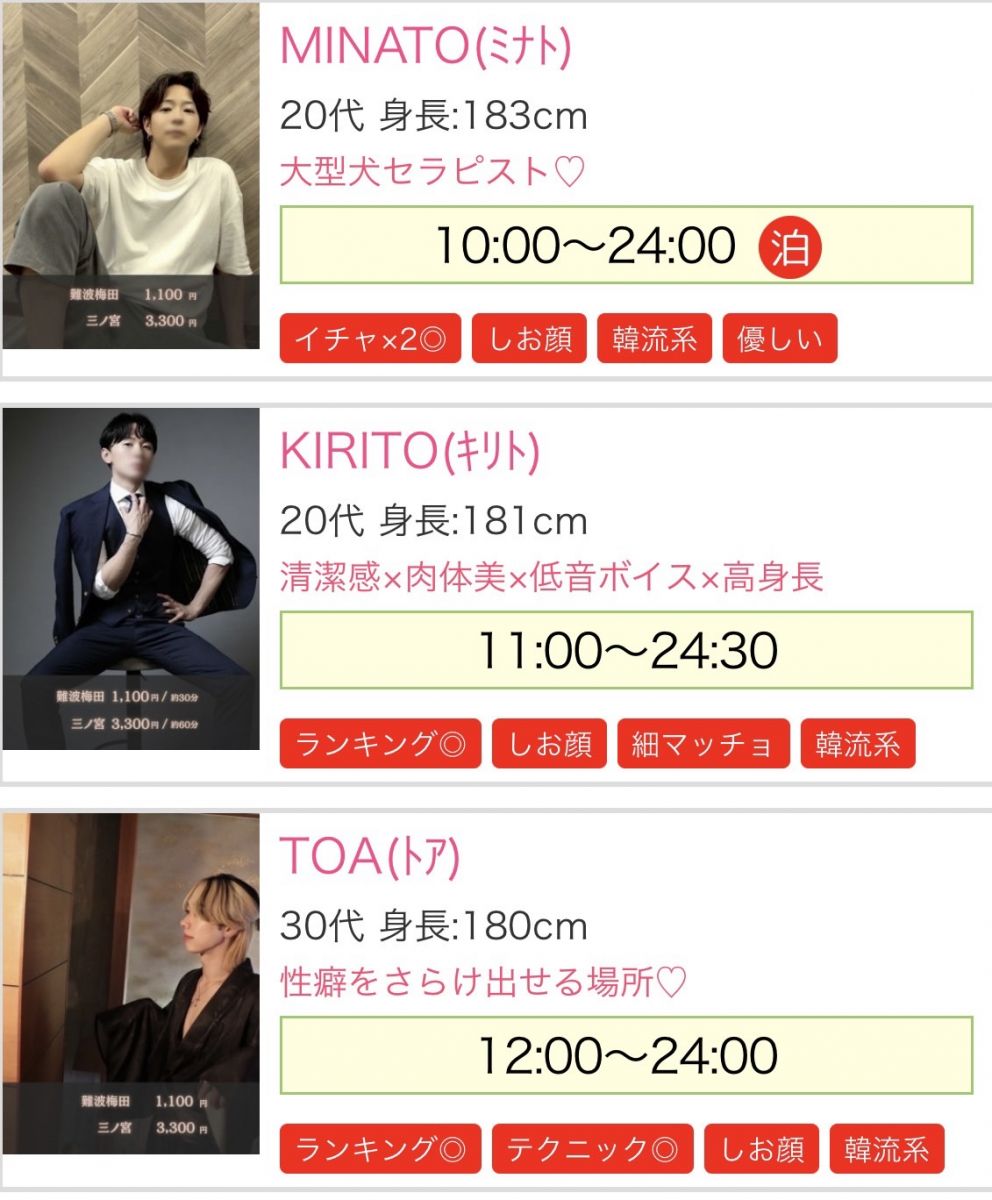This screenshot has width=992, height=1200.
Task: Open KIRITO's profile photo
Action: pyautogui.click(x=130, y=578)
